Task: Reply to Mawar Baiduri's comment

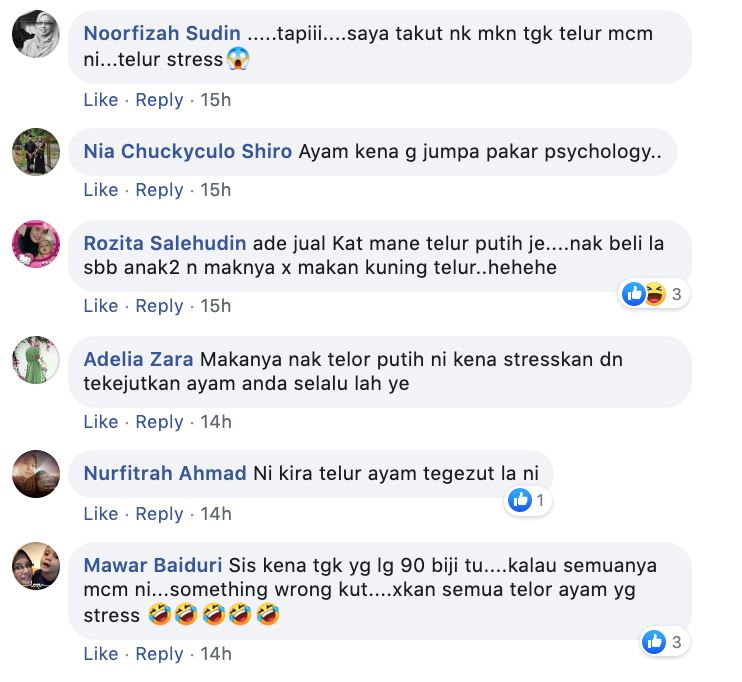Action: click(x=159, y=654)
